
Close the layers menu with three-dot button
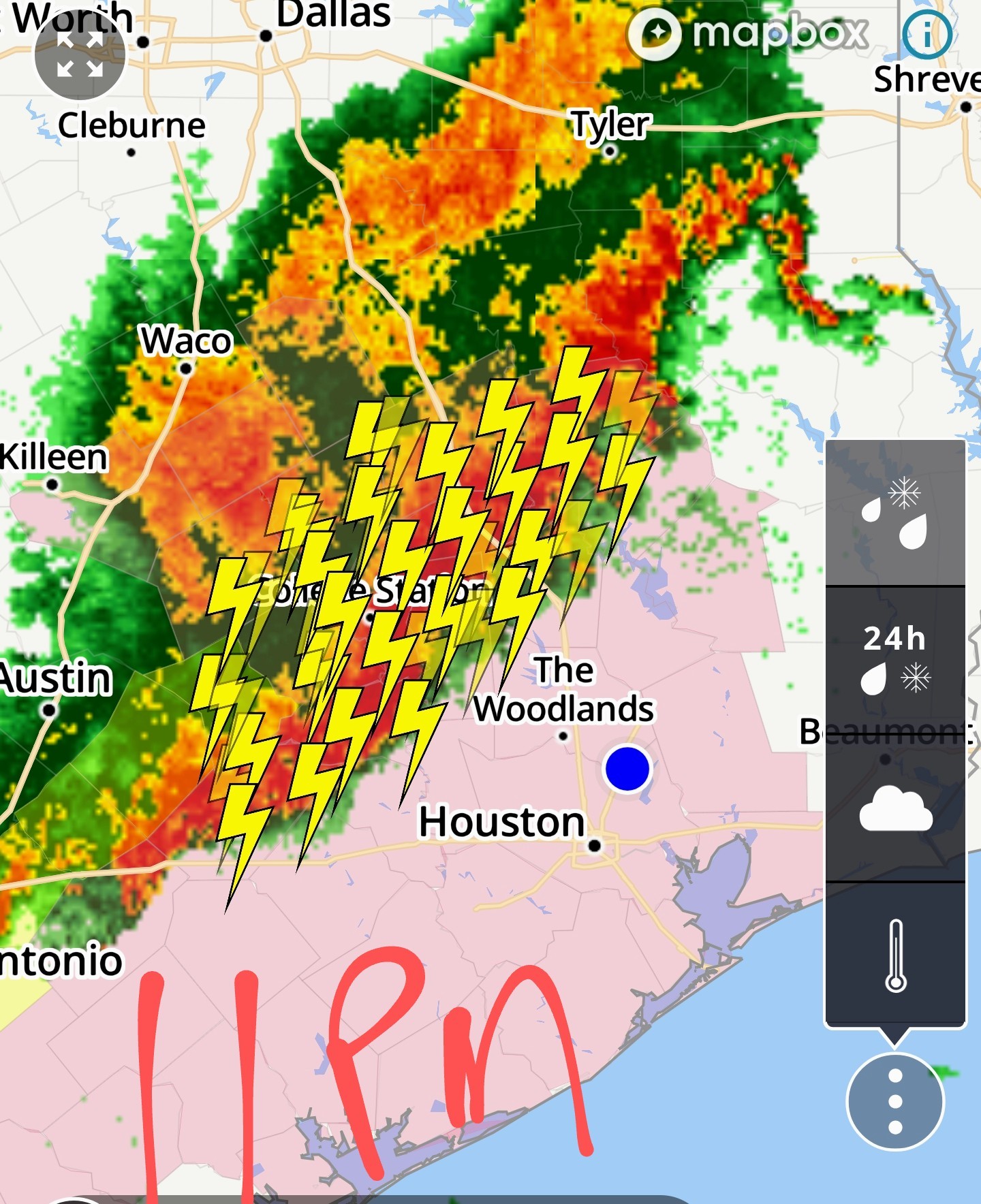click(895, 1102)
